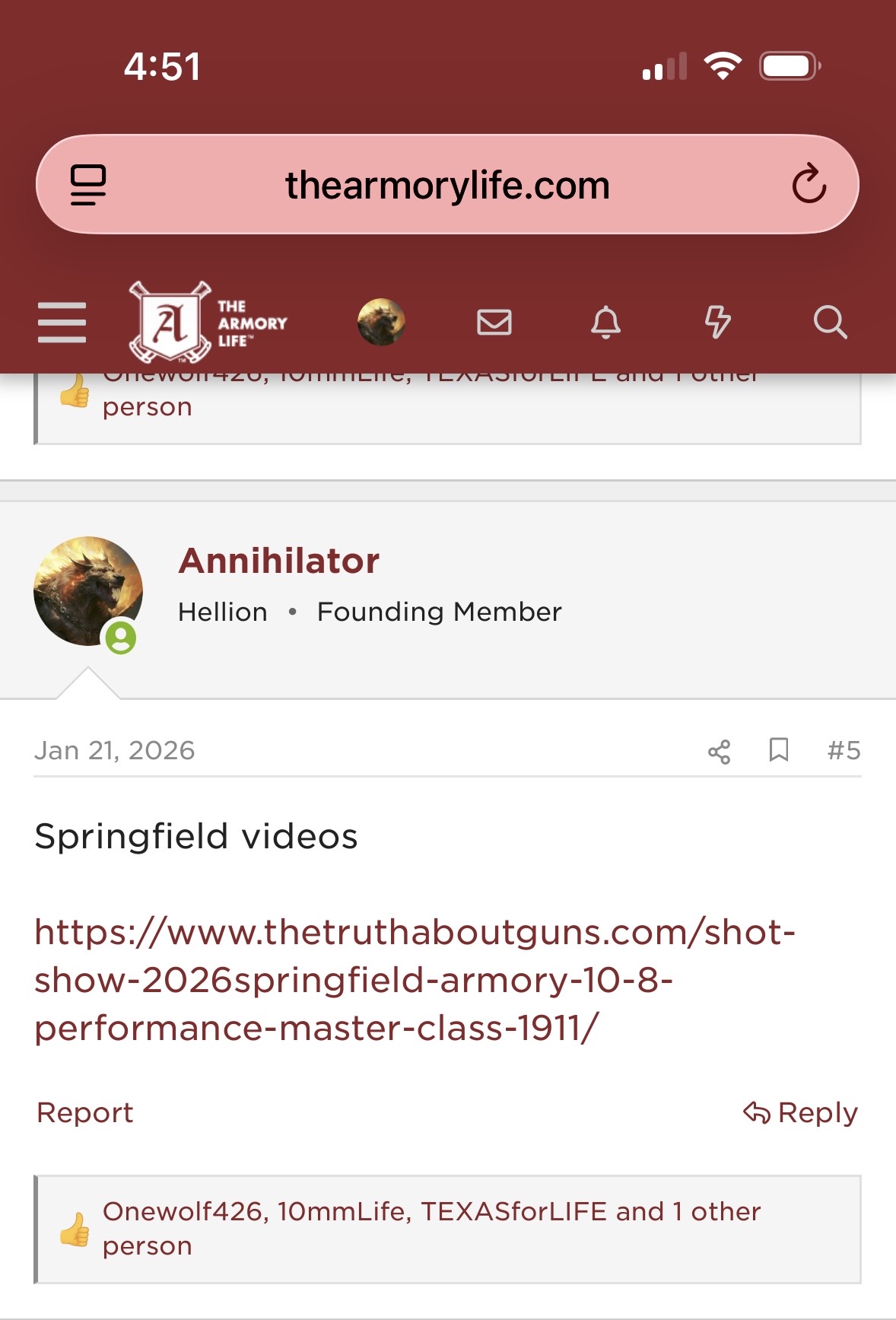Viewport: 896px width, 1320px height.
Task: Reply to Annihilator's post
Action: (800, 1113)
